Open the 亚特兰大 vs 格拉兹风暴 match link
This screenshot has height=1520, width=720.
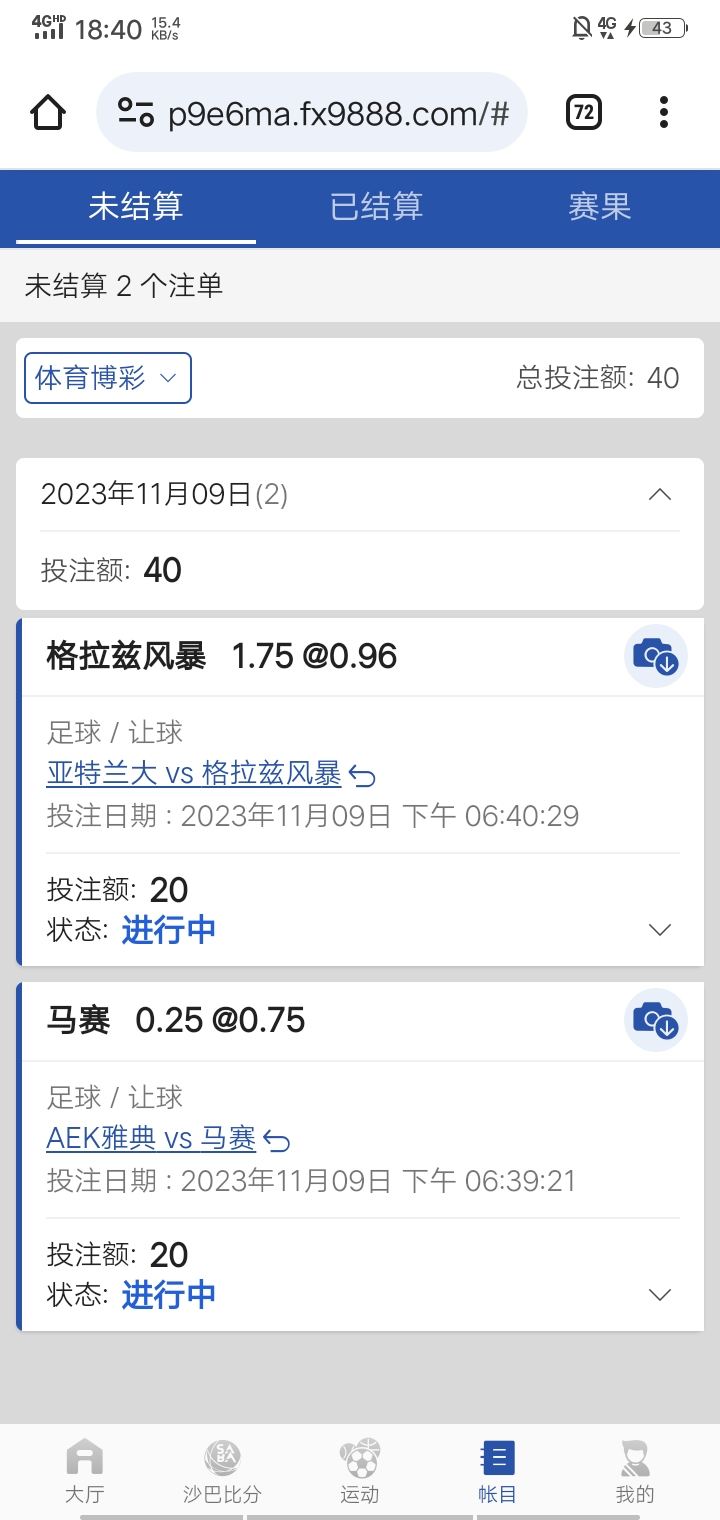[194, 773]
